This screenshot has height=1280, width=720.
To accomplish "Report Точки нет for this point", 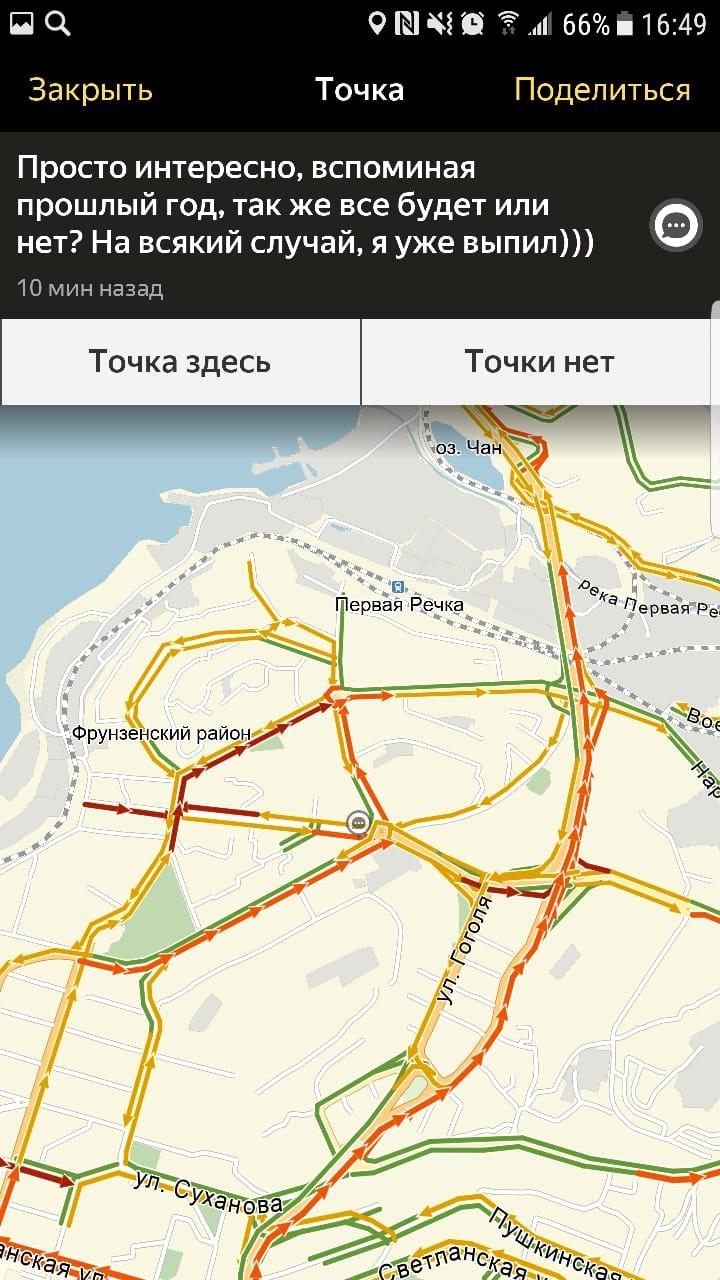I will click(540, 361).
